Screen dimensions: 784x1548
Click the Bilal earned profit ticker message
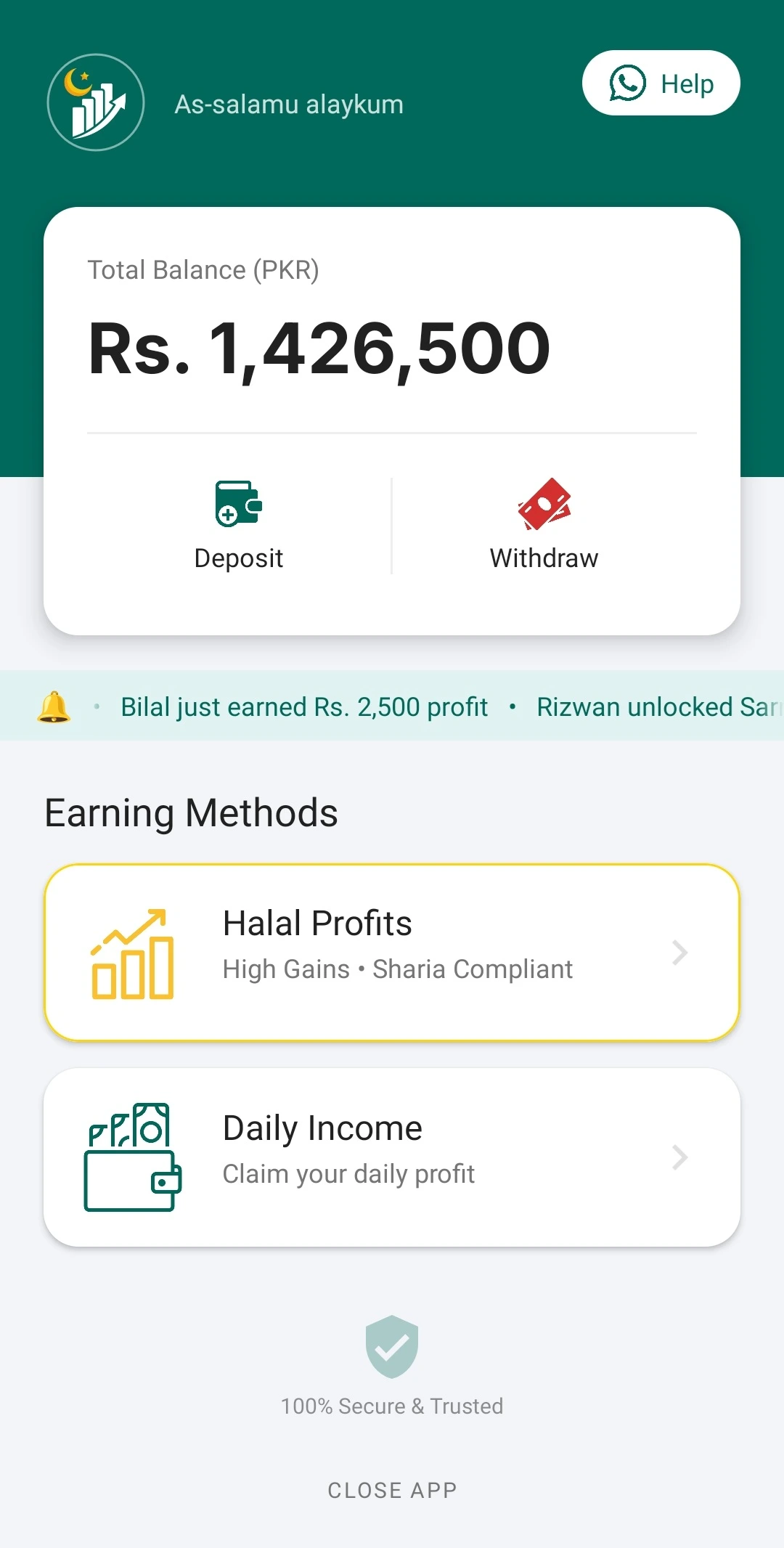tap(304, 706)
